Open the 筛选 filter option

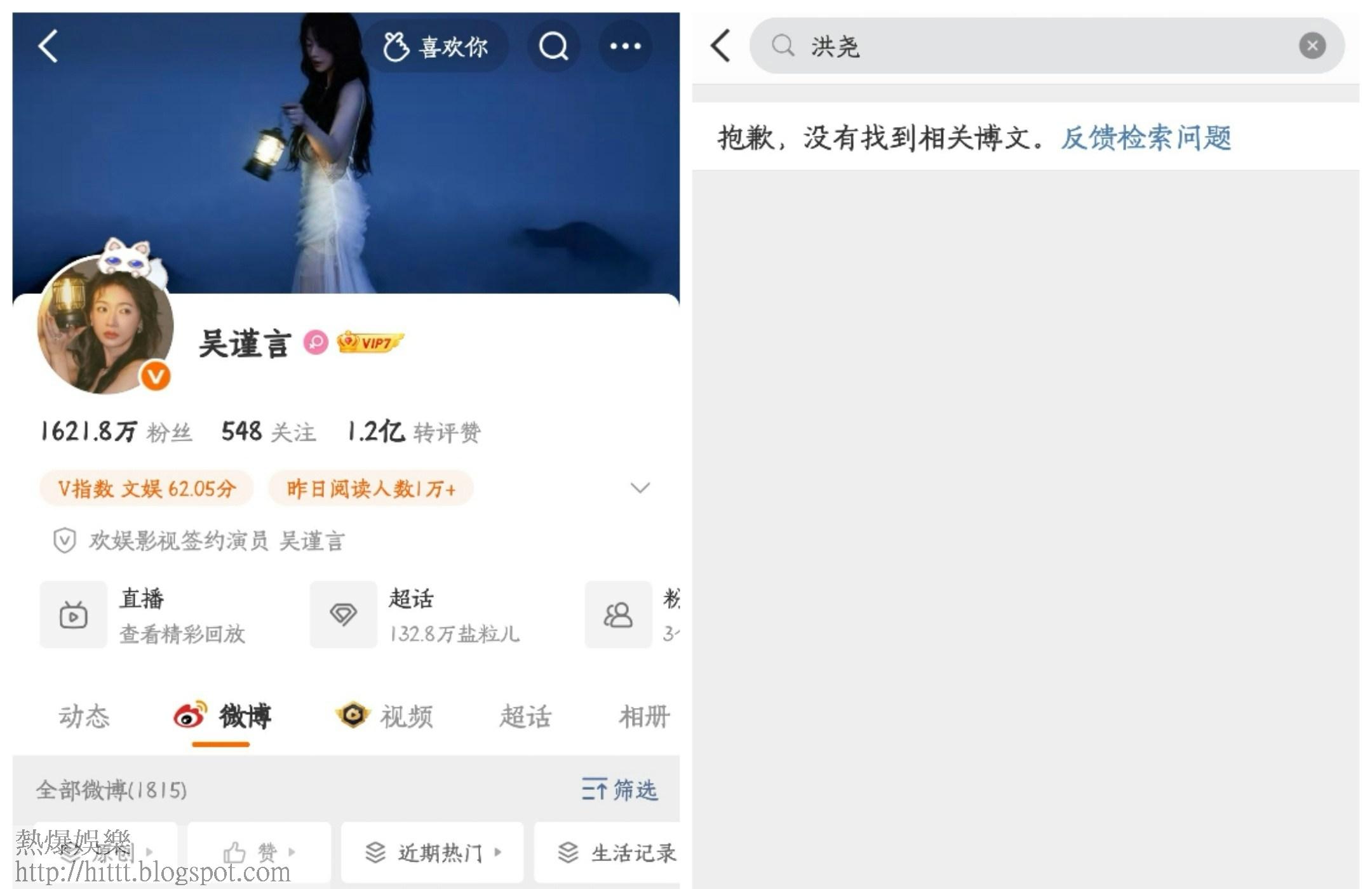pos(619,790)
